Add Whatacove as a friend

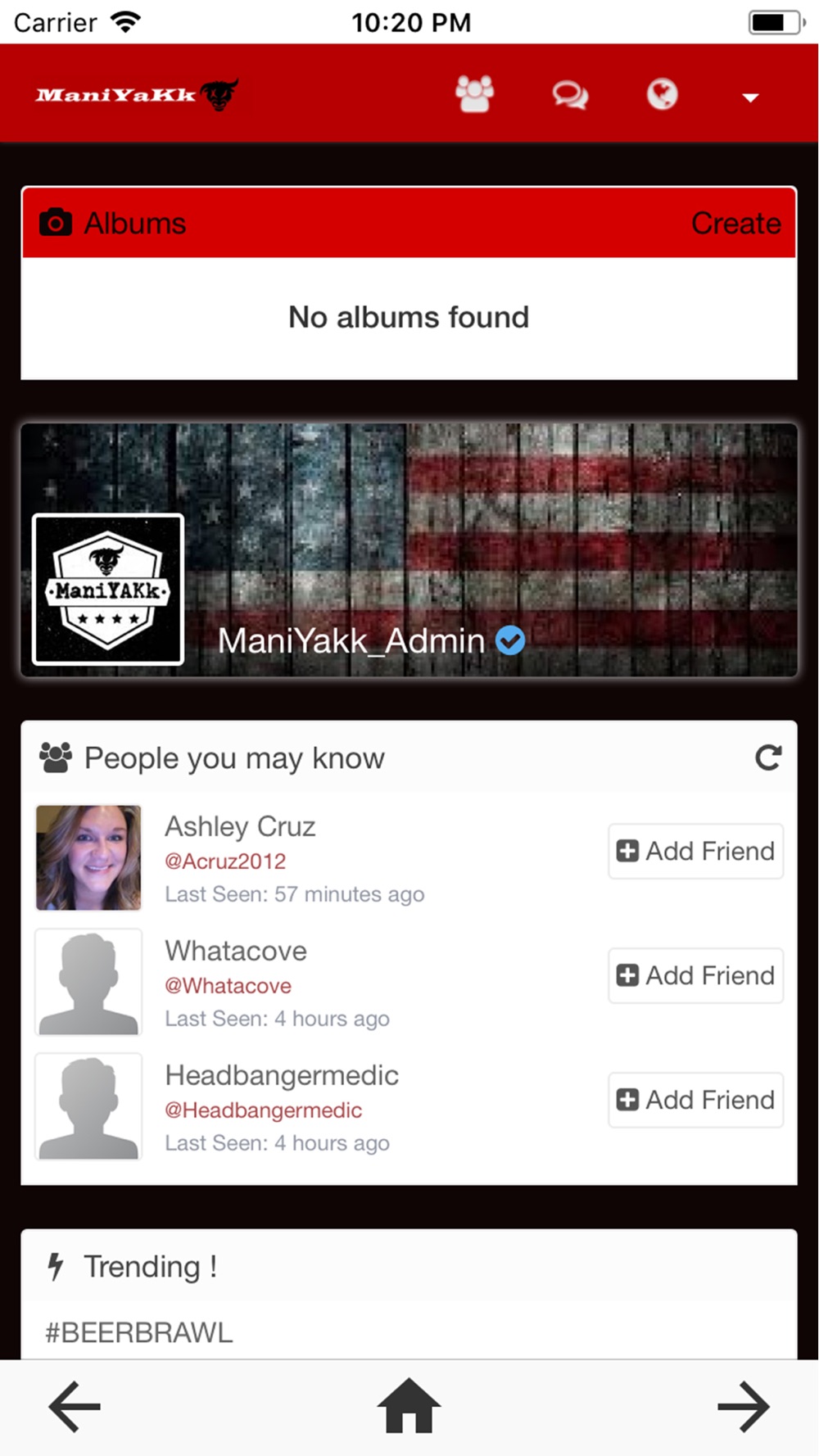click(695, 975)
